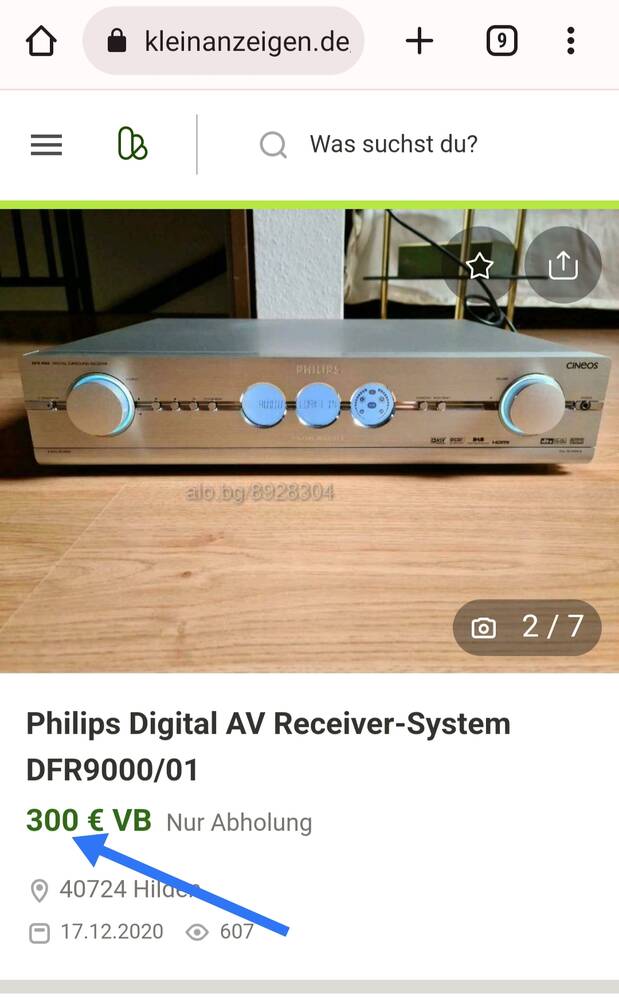The image size is (619, 1000).
Task: Open the tab switcher showing 9 tabs
Action: point(502,41)
